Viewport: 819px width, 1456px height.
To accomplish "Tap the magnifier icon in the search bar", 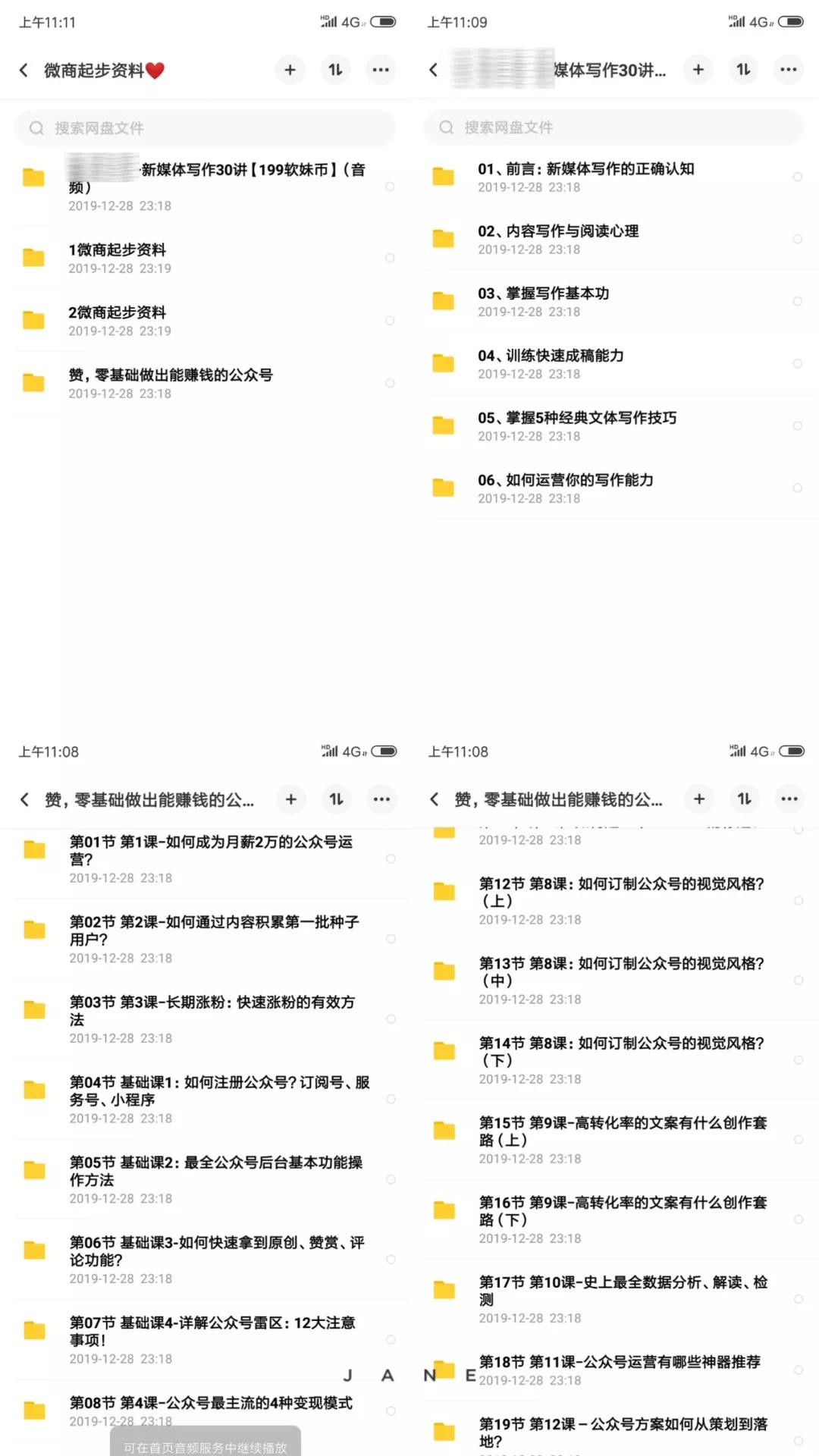I will click(36, 128).
